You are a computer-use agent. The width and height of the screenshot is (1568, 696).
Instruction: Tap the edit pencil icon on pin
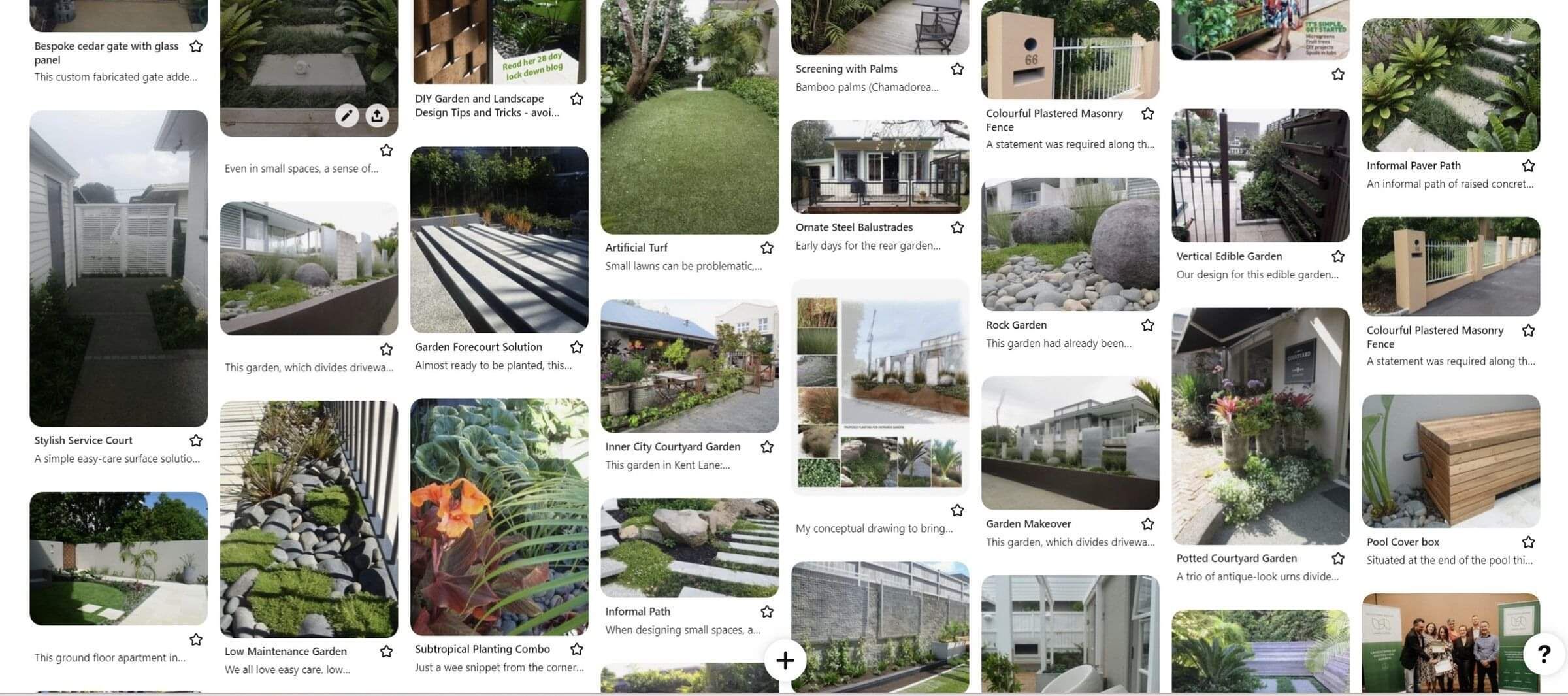[347, 116]
